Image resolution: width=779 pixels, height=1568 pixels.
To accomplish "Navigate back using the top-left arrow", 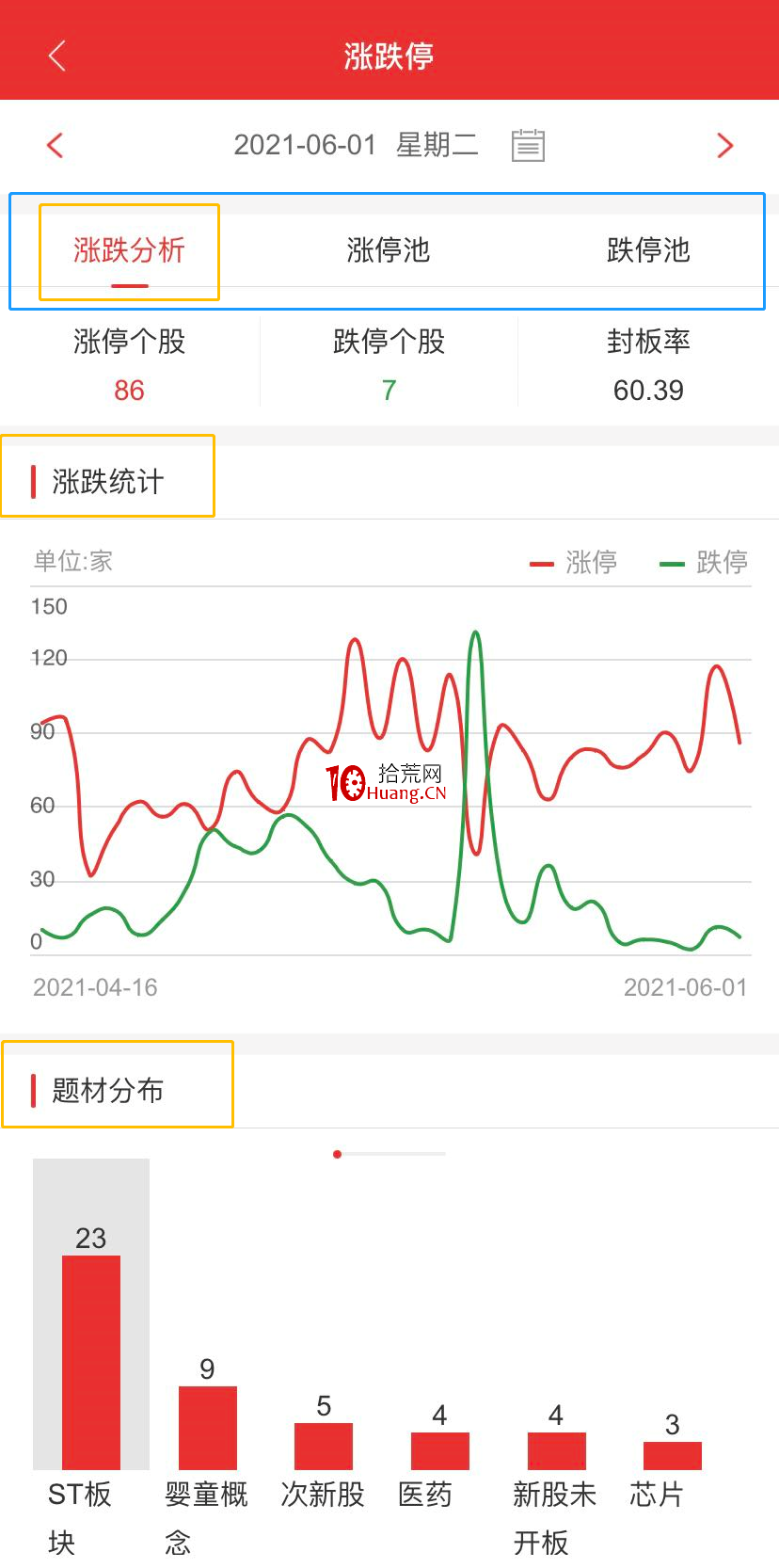I will point(56,55).
